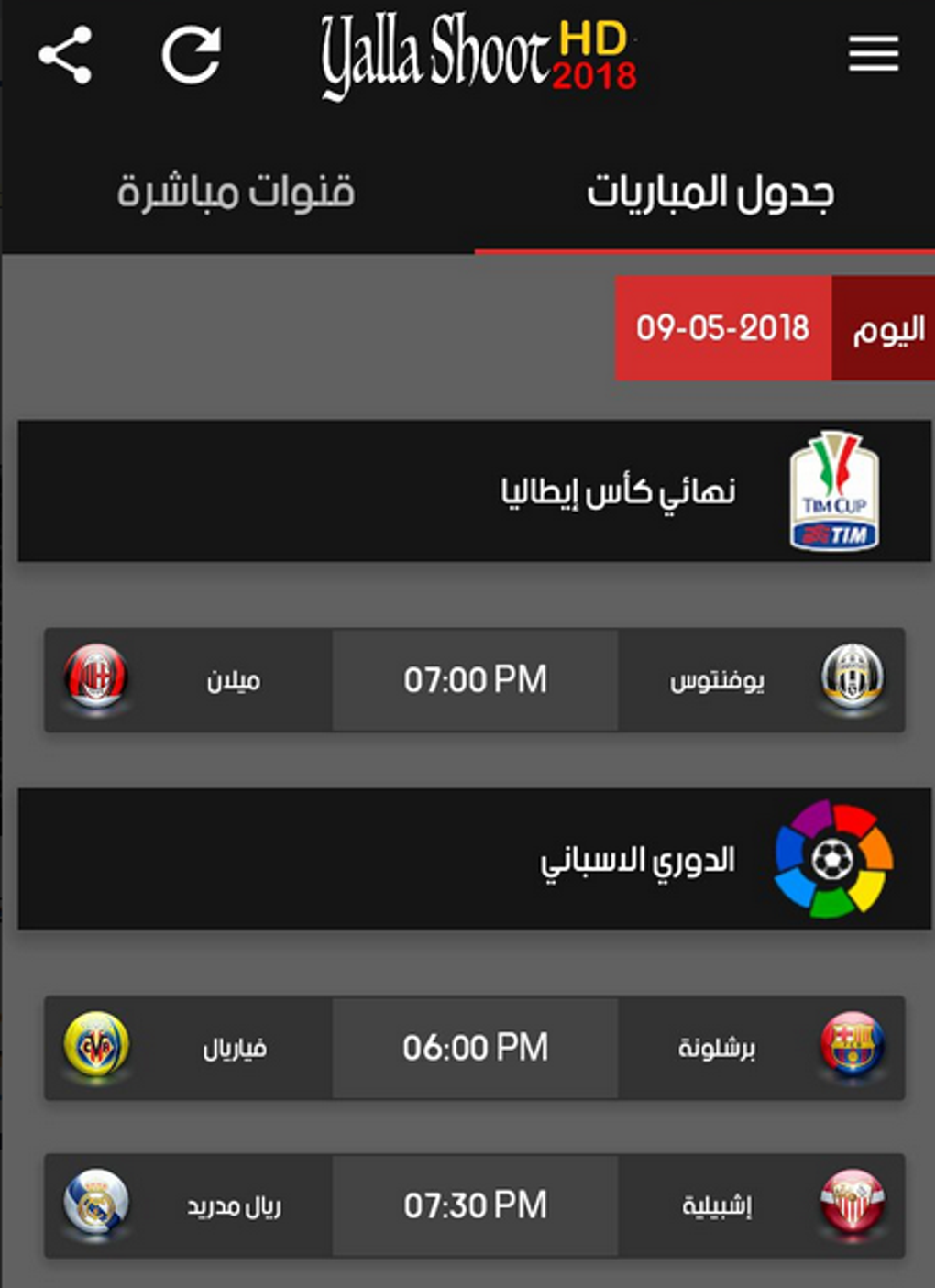The height and width of the screenshot is (1288, 935).
Task: Refresh the match schedule
Action: point(192,55)
